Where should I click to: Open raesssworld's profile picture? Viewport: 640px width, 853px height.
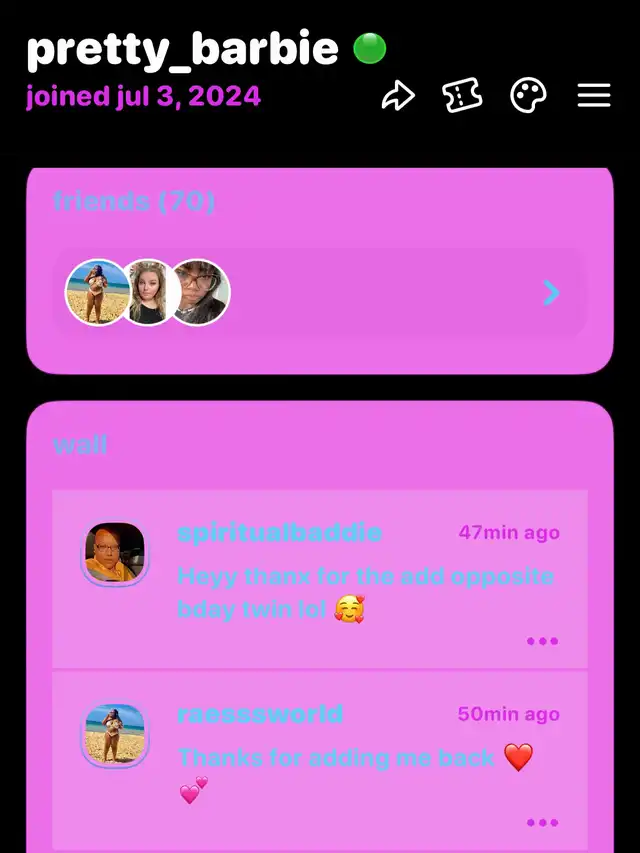(115, 735)
